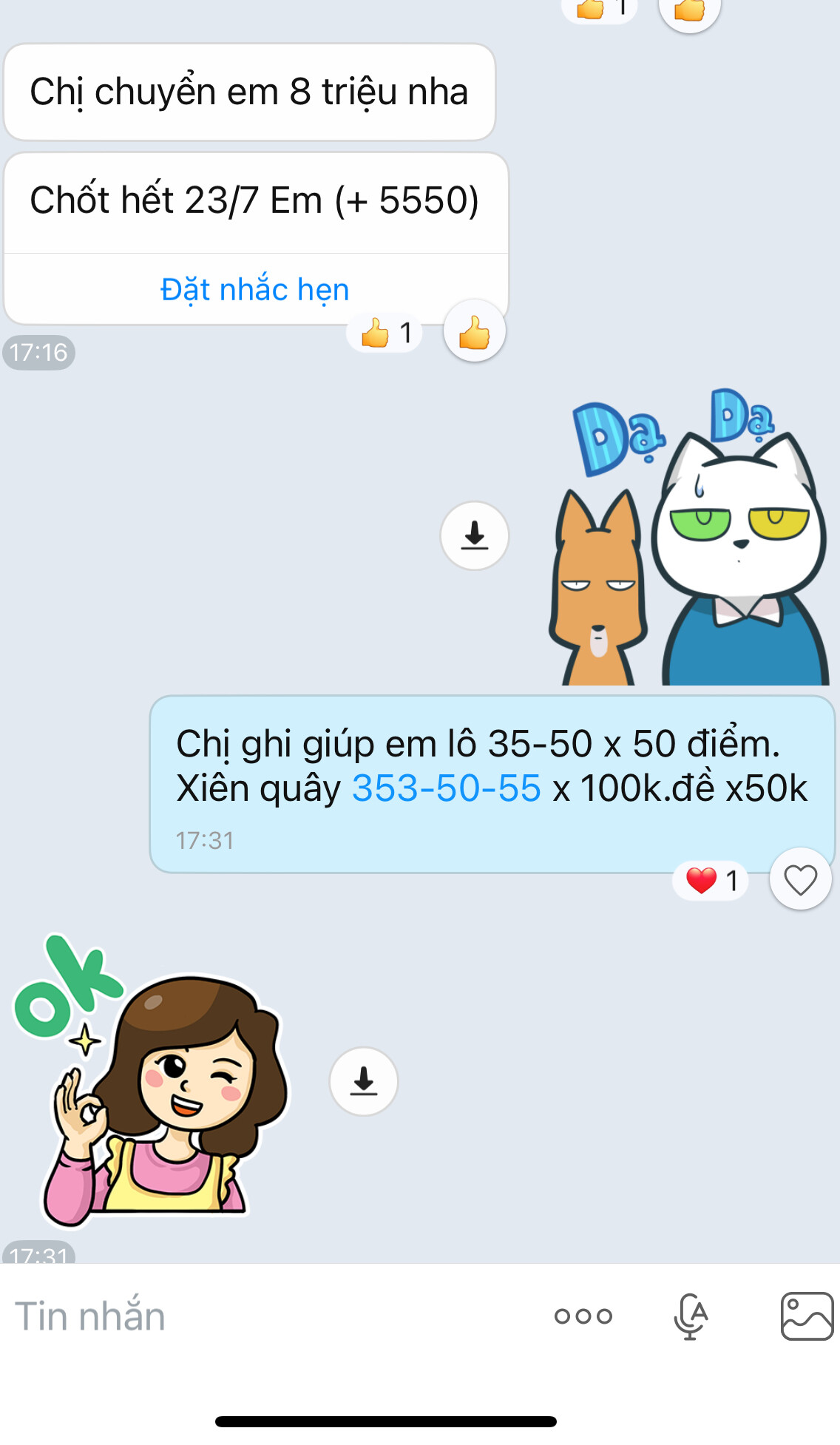Download the 'Dạ Dạ' cat sticker
Viewport: 840px width, 1445px height.
474,535
